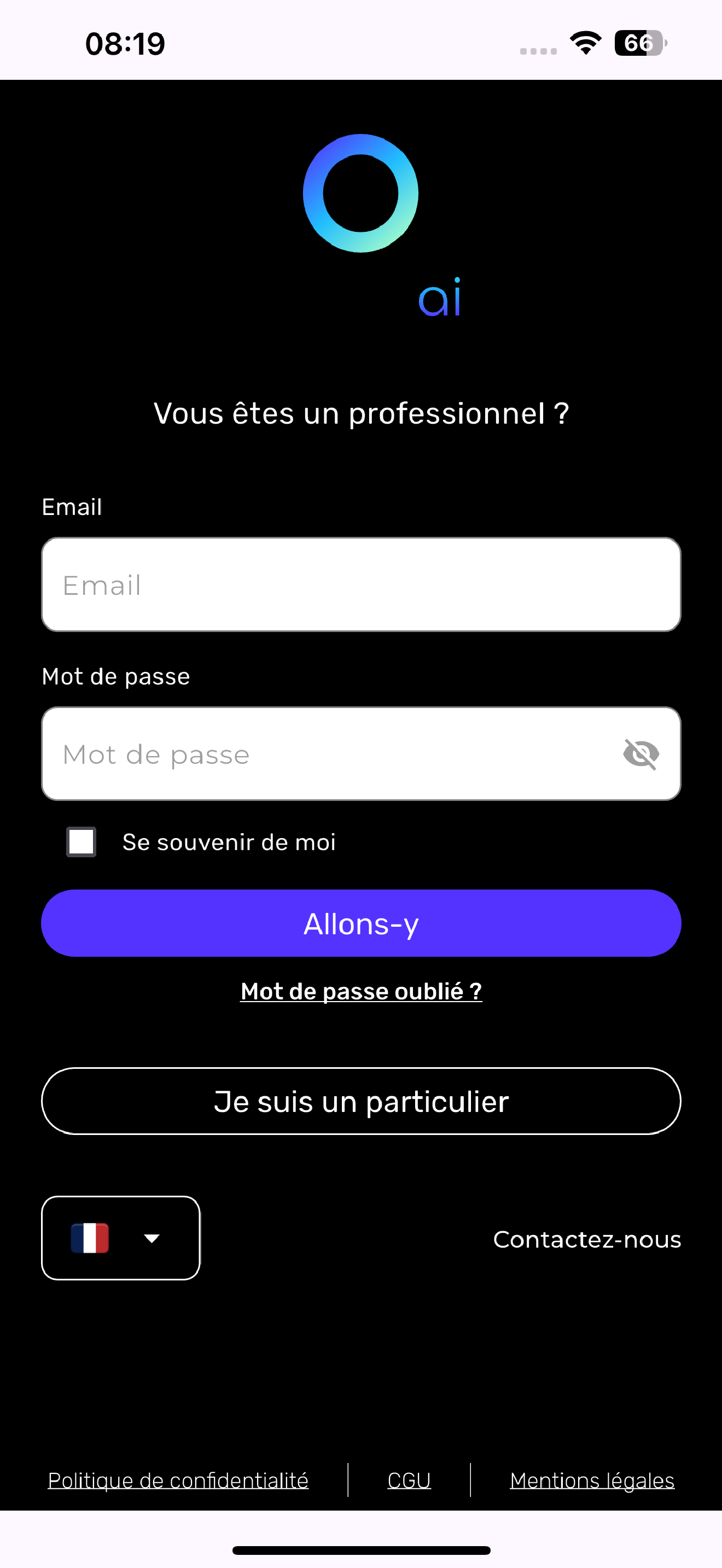Expand the French flag language dropdown
The image size is (722, 1568).
pyautogui.click(x=120, y=1238)
